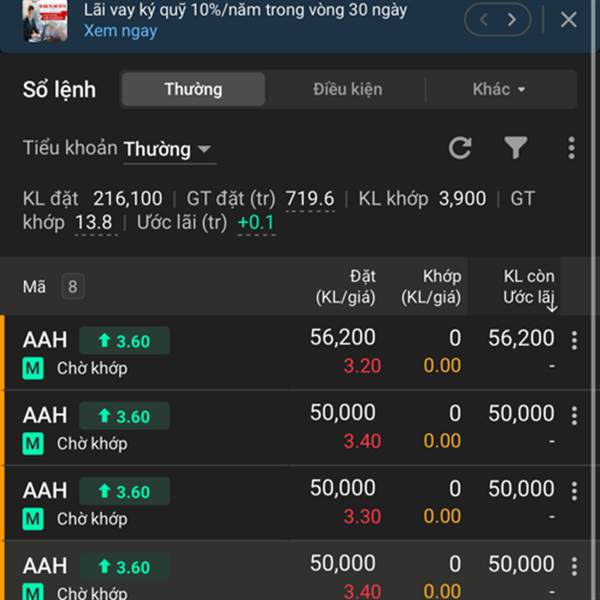Show the next promo banner
This screenshot has height=600, width=600.
point(513,19)
